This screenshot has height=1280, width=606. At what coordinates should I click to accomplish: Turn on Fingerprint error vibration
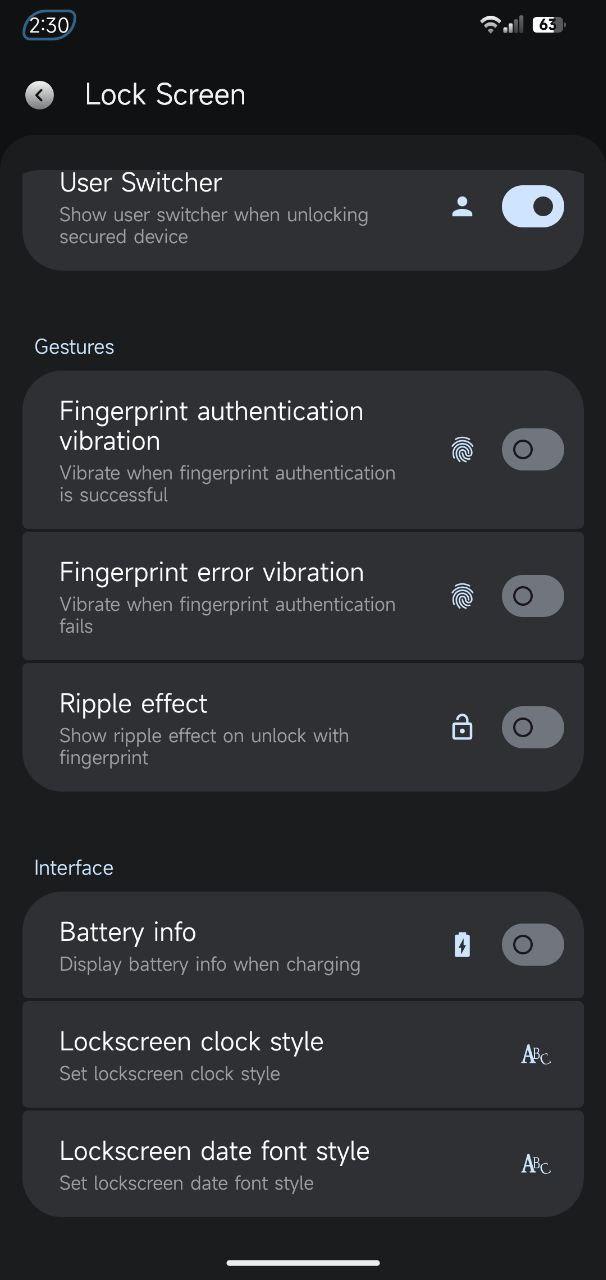[x=533, y=596]
